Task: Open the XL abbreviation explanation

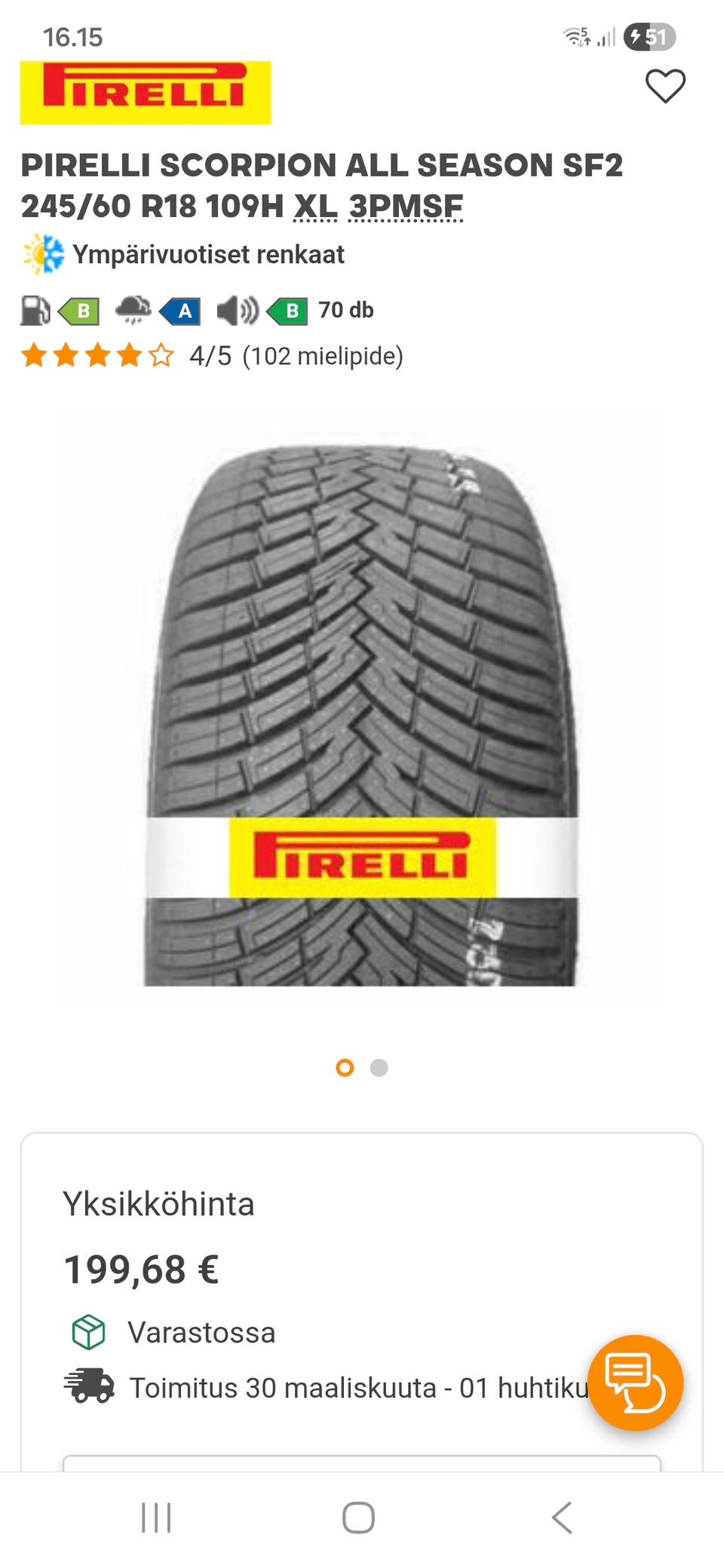Action: click(x=315, y=207)
